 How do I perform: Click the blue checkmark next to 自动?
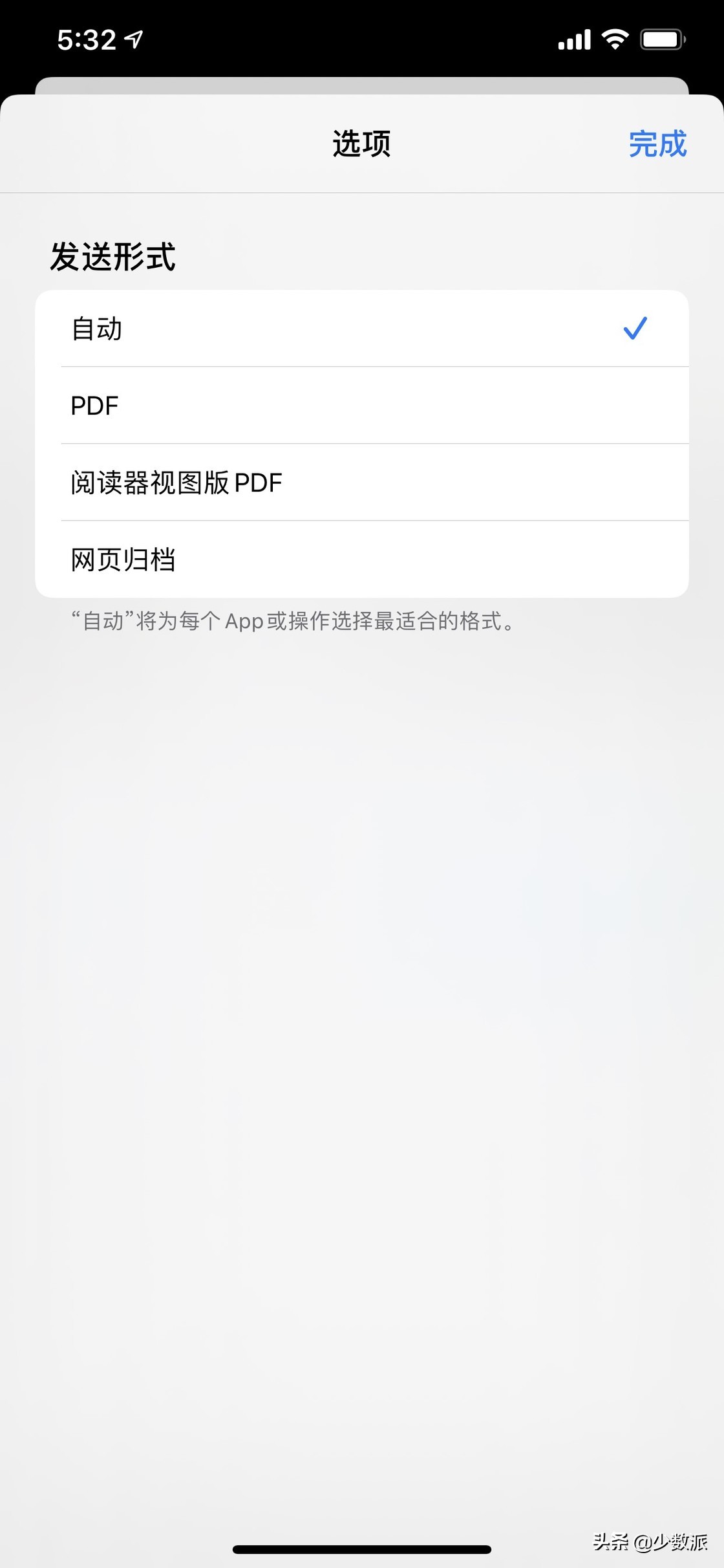(637, 329)
